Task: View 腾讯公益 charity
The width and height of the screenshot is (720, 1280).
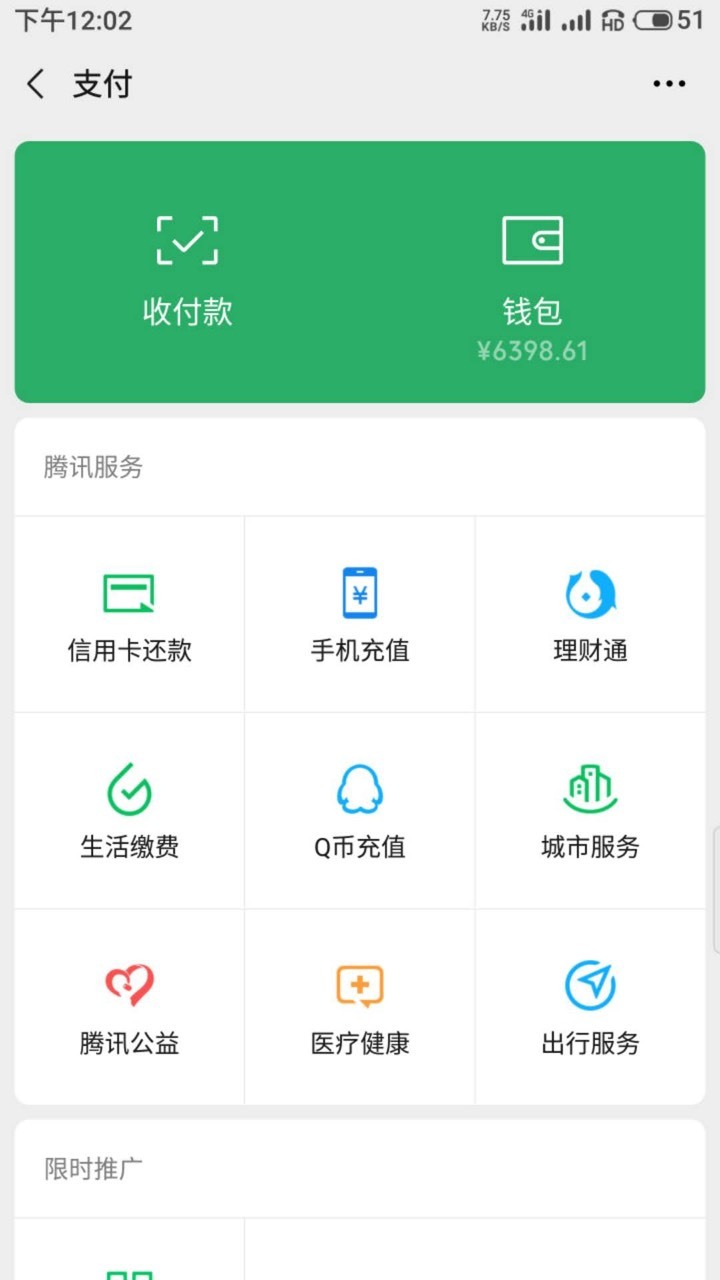Action: point(130,1007)
